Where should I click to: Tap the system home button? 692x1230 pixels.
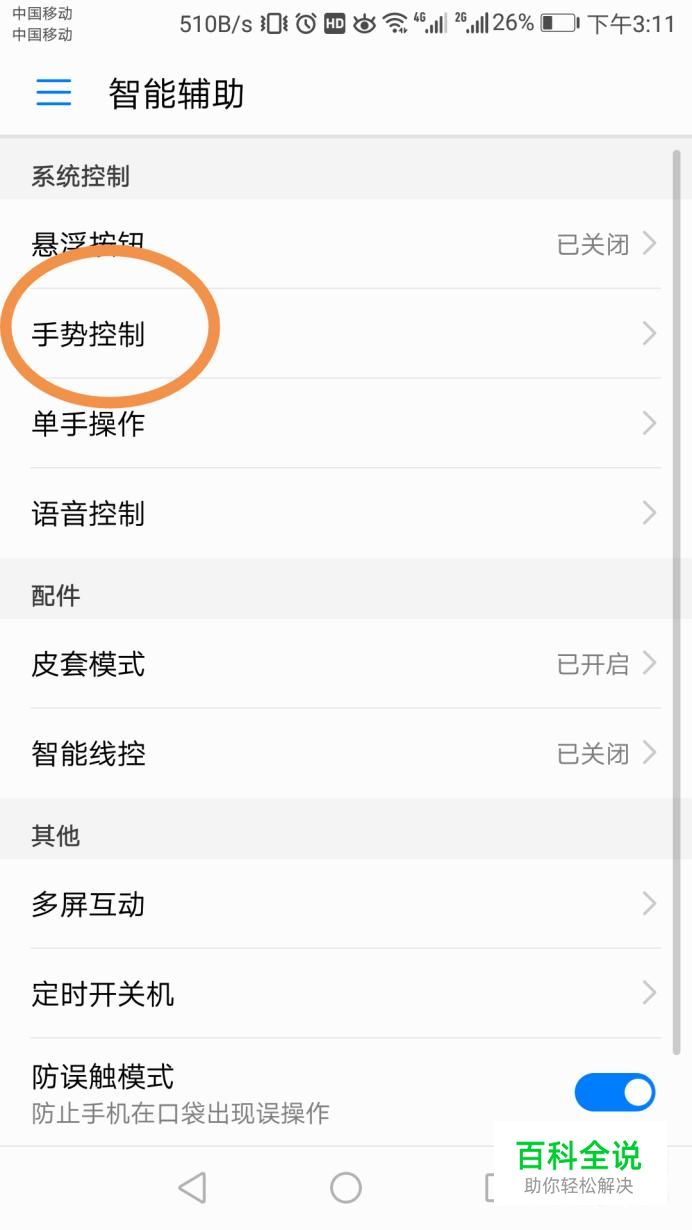(346, 1187)
